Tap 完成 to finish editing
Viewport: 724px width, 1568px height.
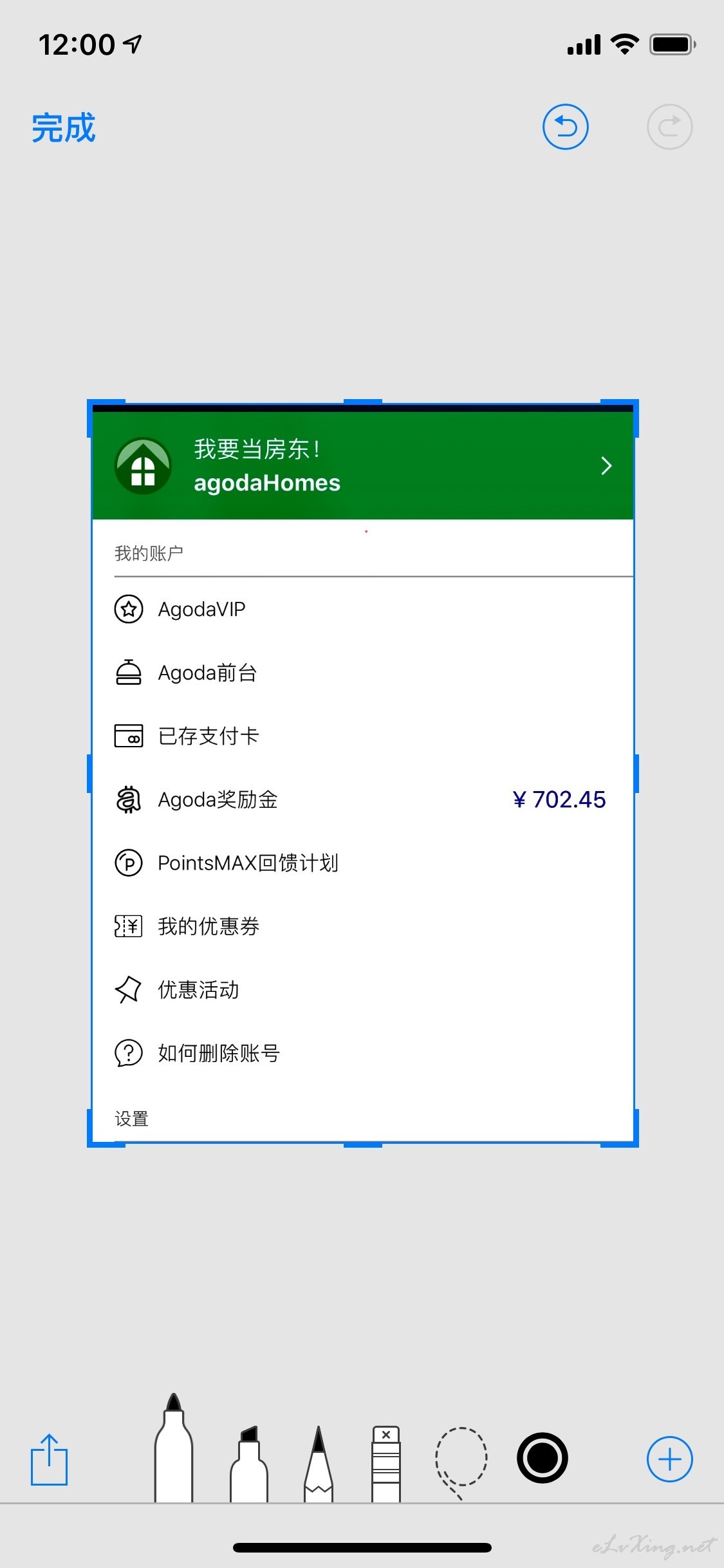[64, 127]
